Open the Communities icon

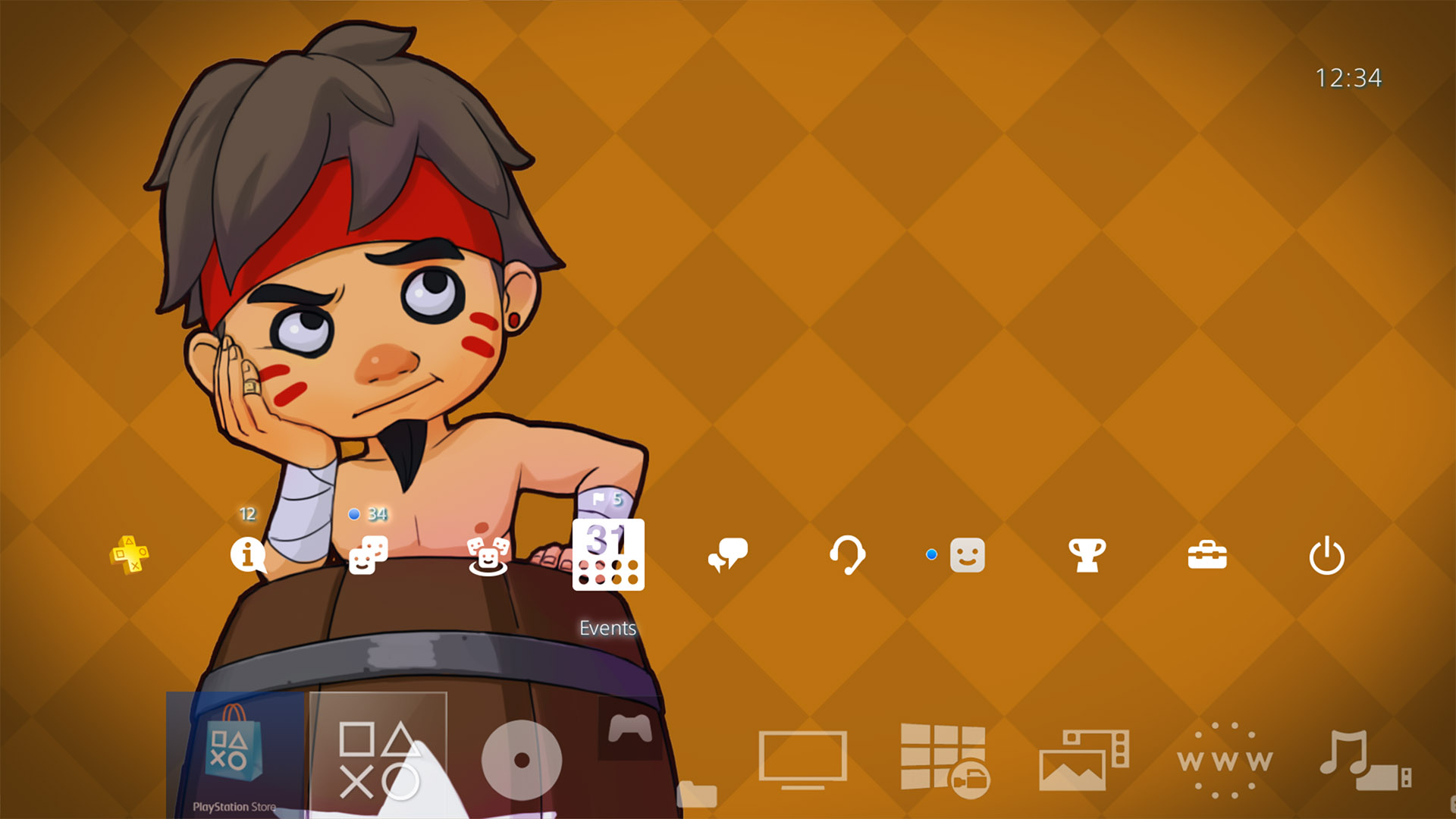click(x=488, y=557)
